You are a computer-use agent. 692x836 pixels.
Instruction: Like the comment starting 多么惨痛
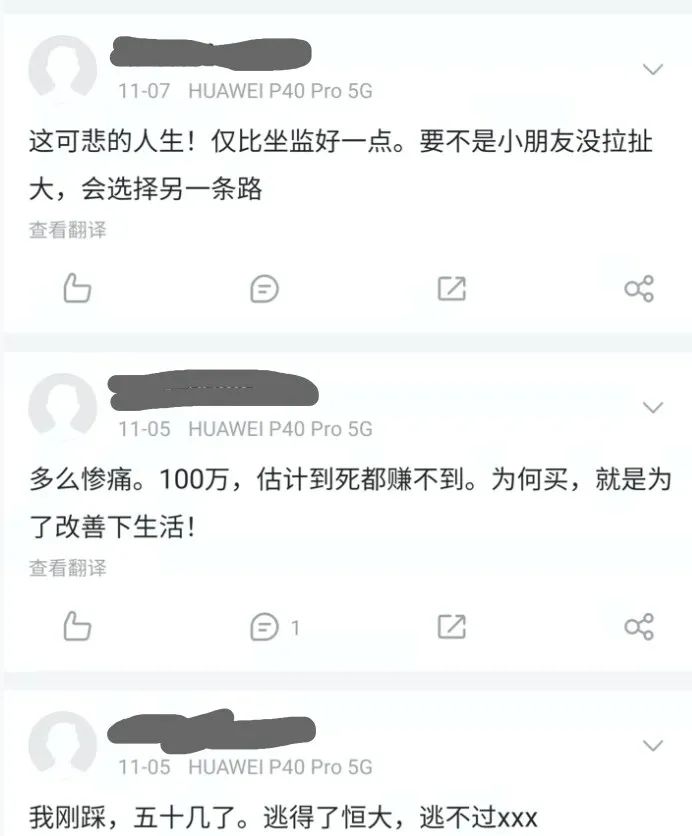[x=77, y=627]
